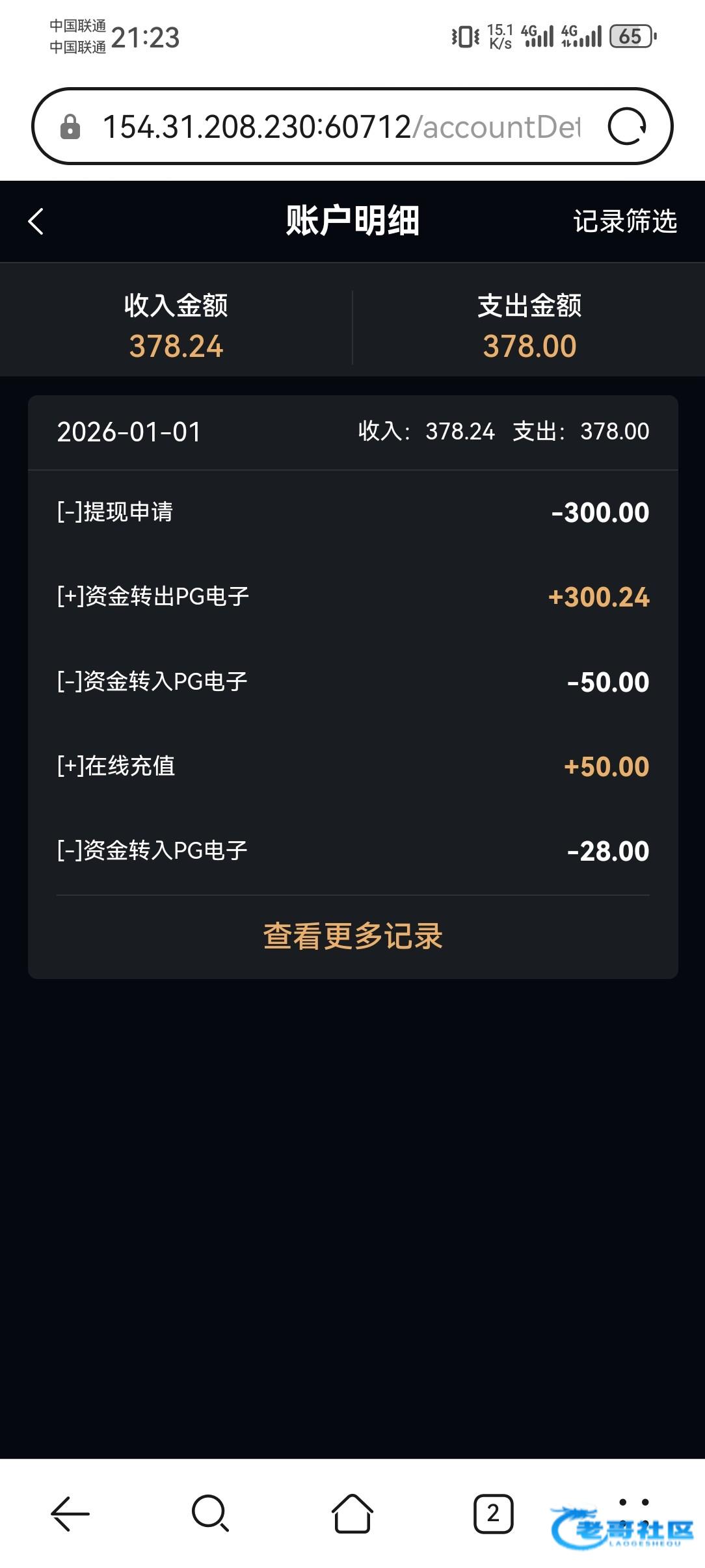Go to the browser home page

[x=352, y=1513]
